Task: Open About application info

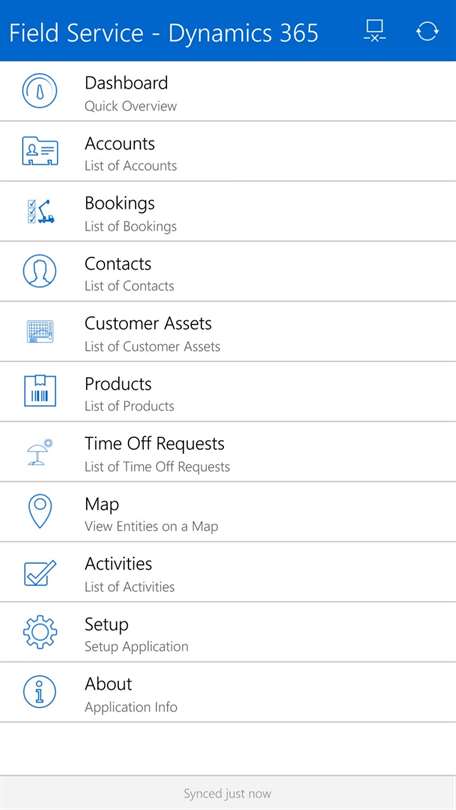Action: pyautogui.click(x=228, y=692)
